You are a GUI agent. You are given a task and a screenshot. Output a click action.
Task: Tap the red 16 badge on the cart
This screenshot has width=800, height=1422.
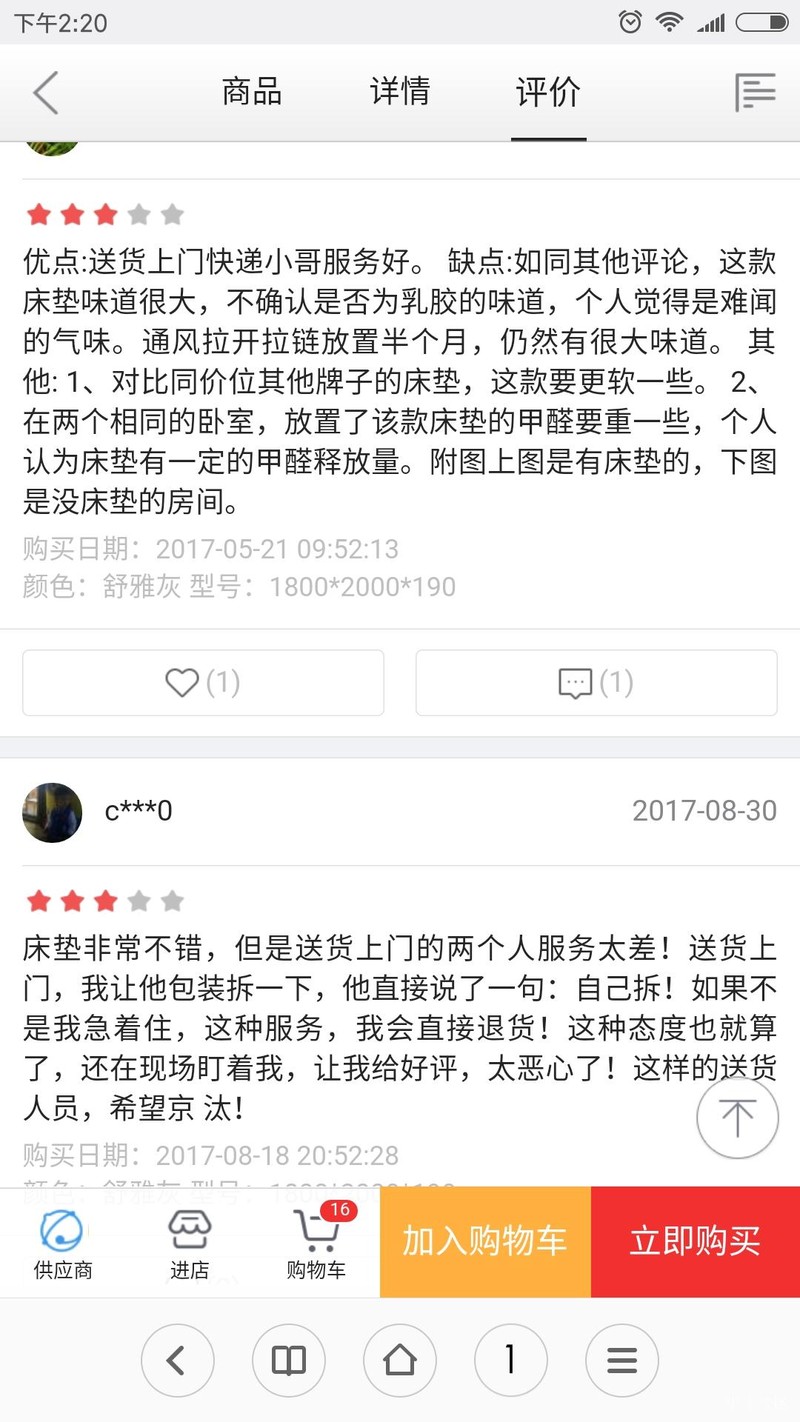pos(338,1211)
